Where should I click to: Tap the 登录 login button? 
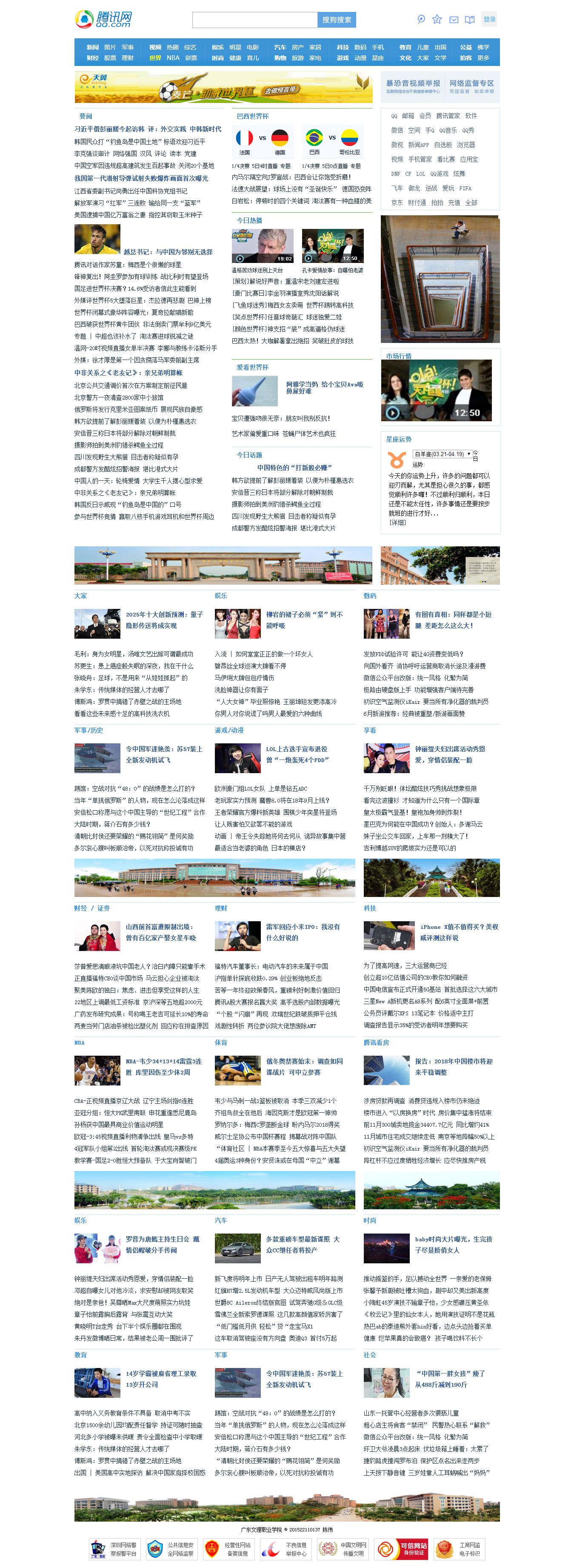(x=489, y=20)
